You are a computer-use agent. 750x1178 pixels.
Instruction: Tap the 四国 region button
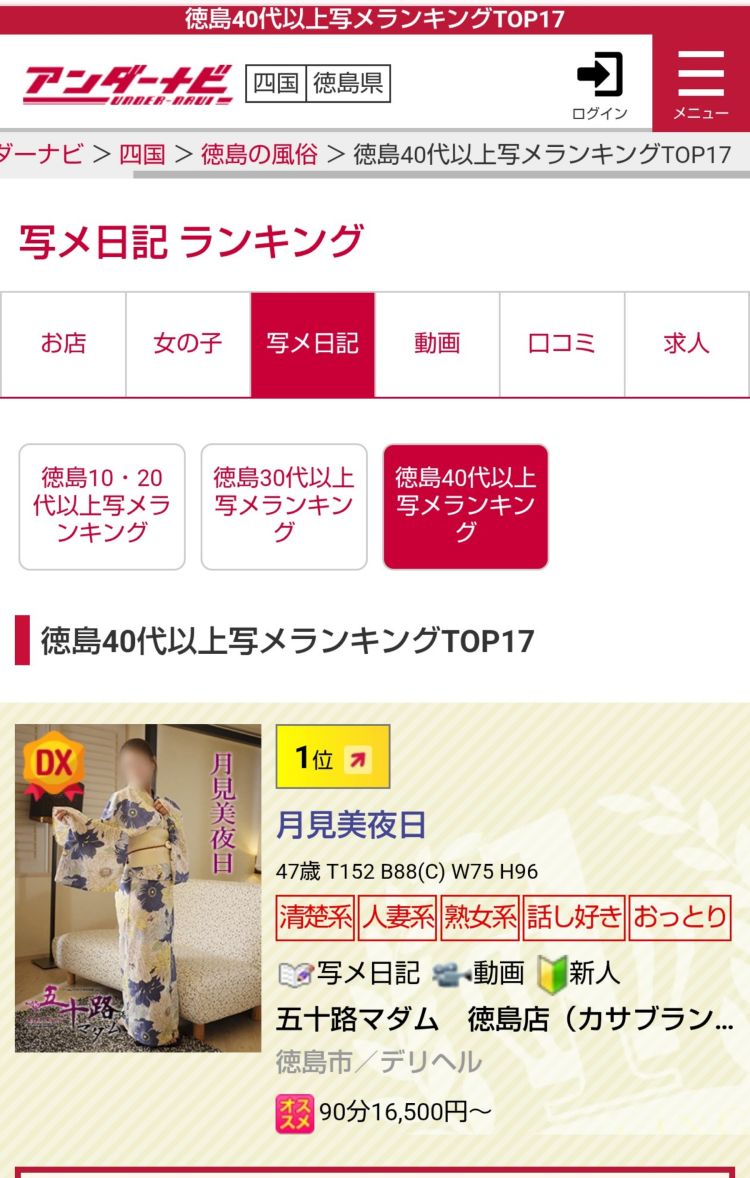click(276, 83)
